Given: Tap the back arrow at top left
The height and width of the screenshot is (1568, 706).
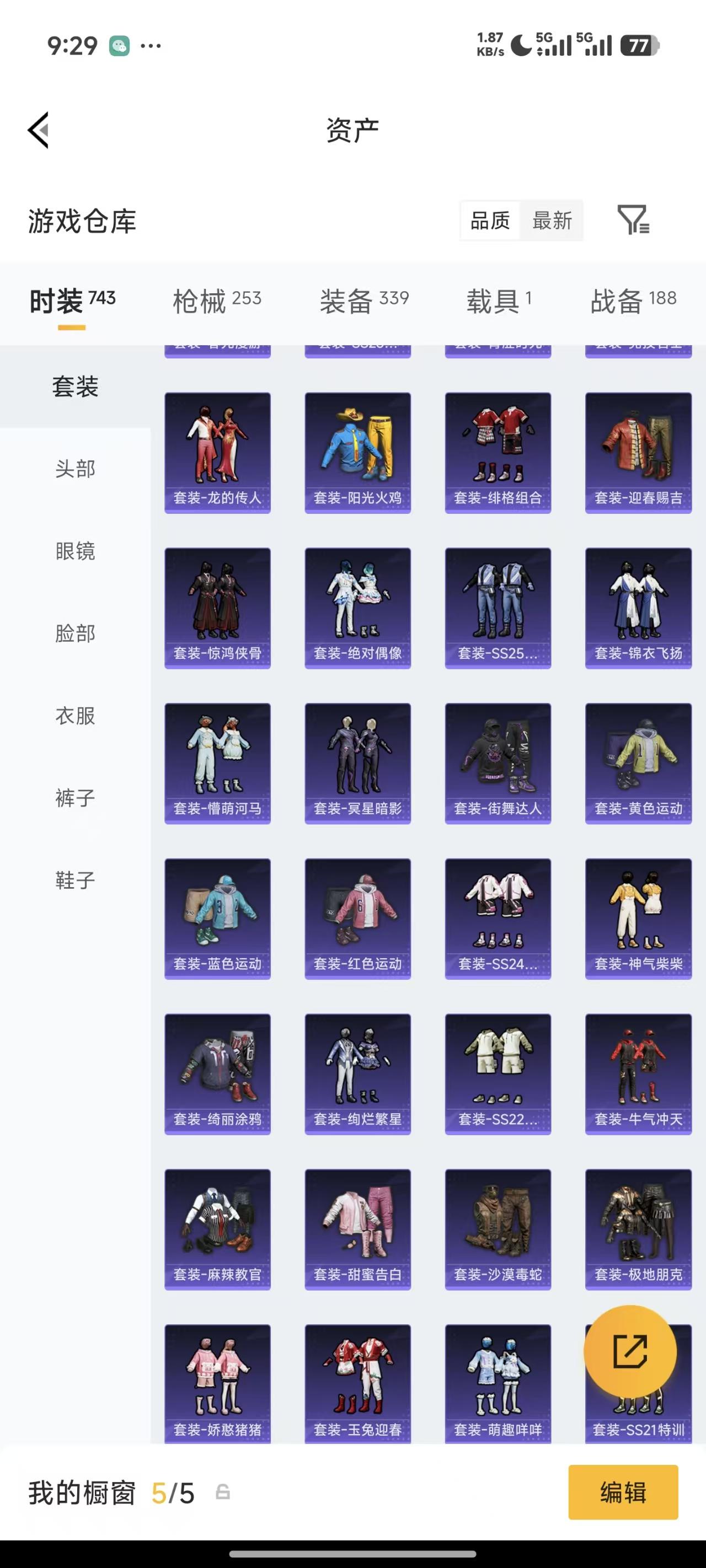Looking at the screenshot, I should (x=38, y=130).
